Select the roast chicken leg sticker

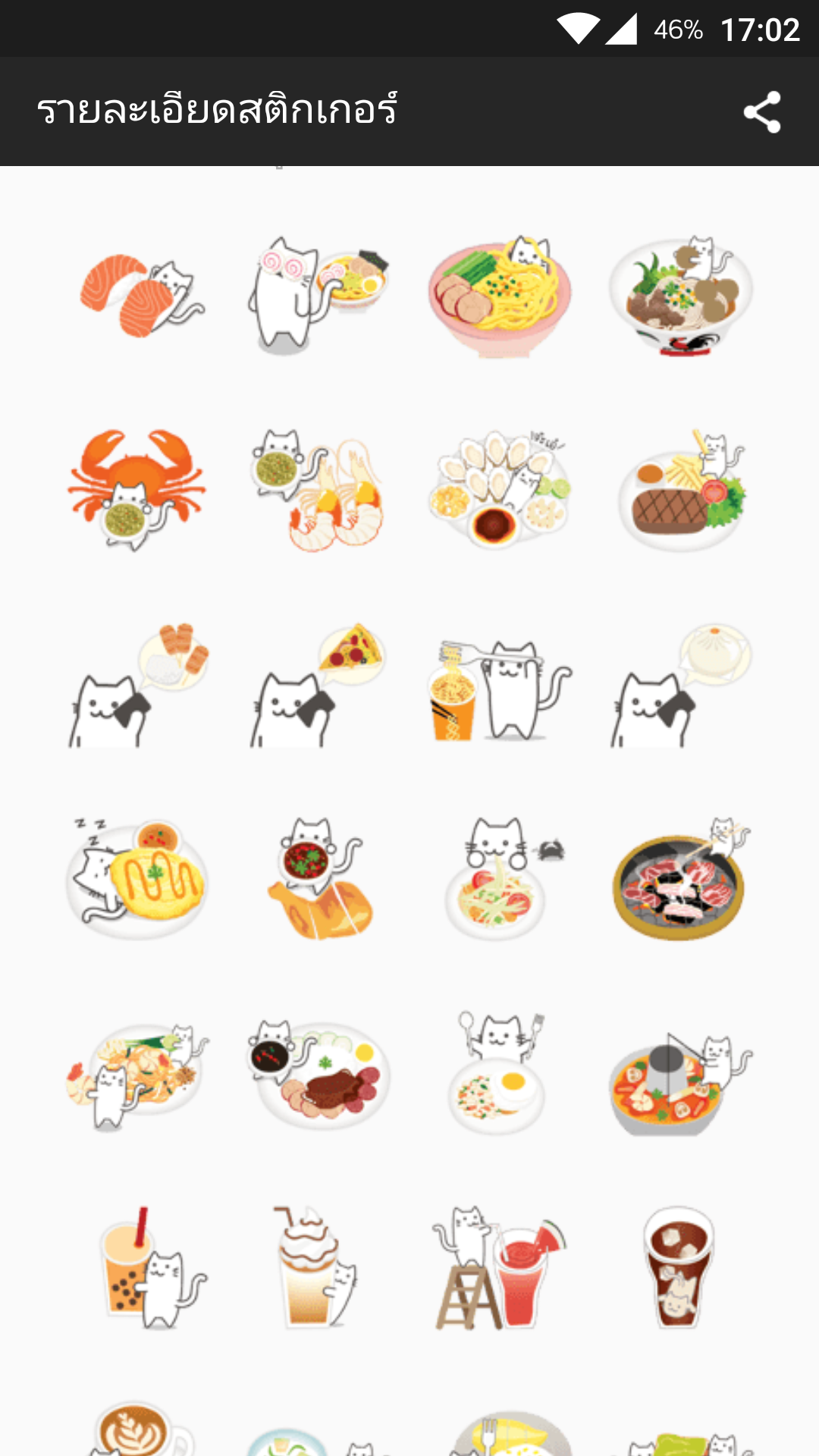318,880
